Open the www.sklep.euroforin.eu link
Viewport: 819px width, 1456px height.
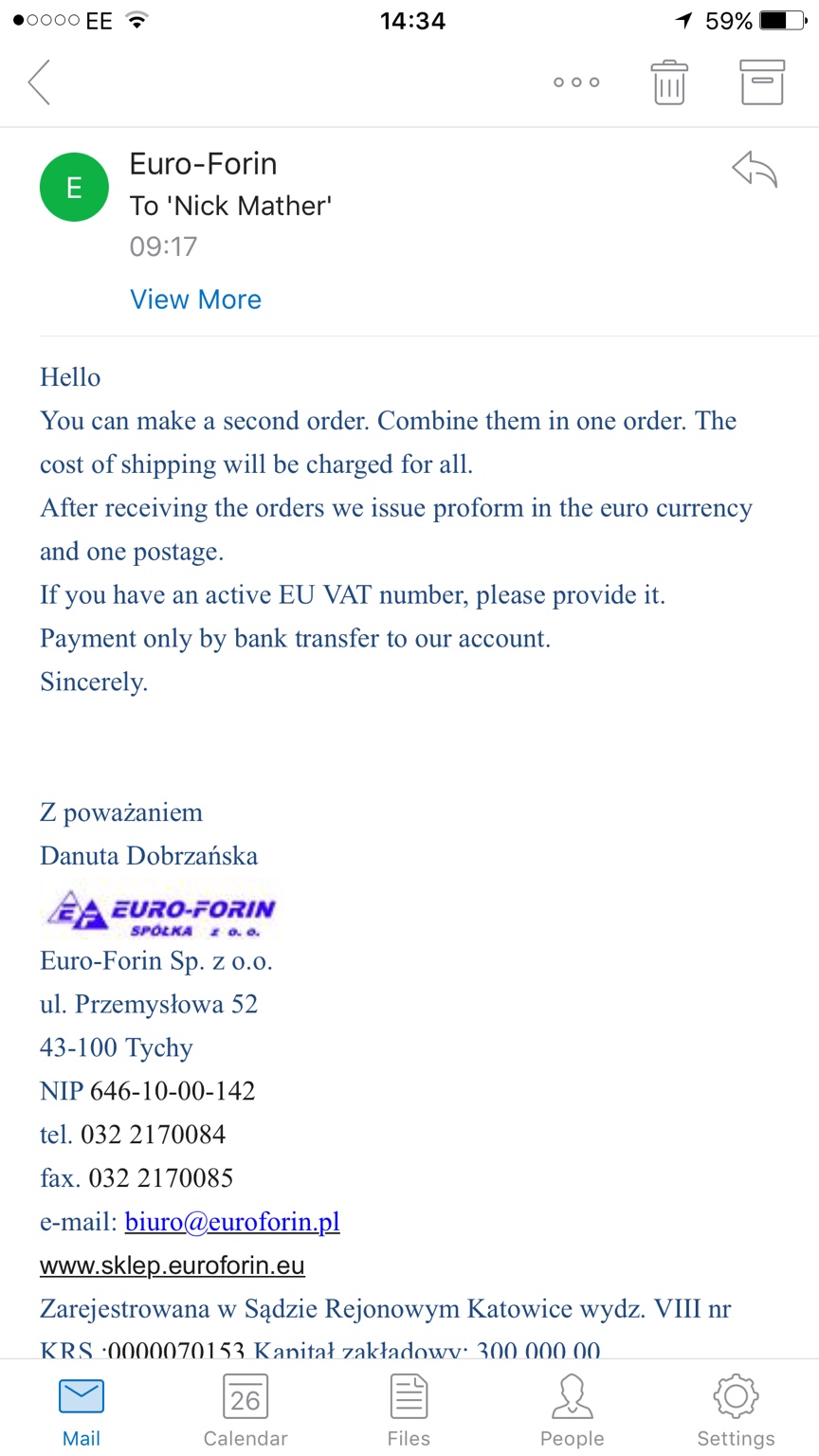[173, 1265]
